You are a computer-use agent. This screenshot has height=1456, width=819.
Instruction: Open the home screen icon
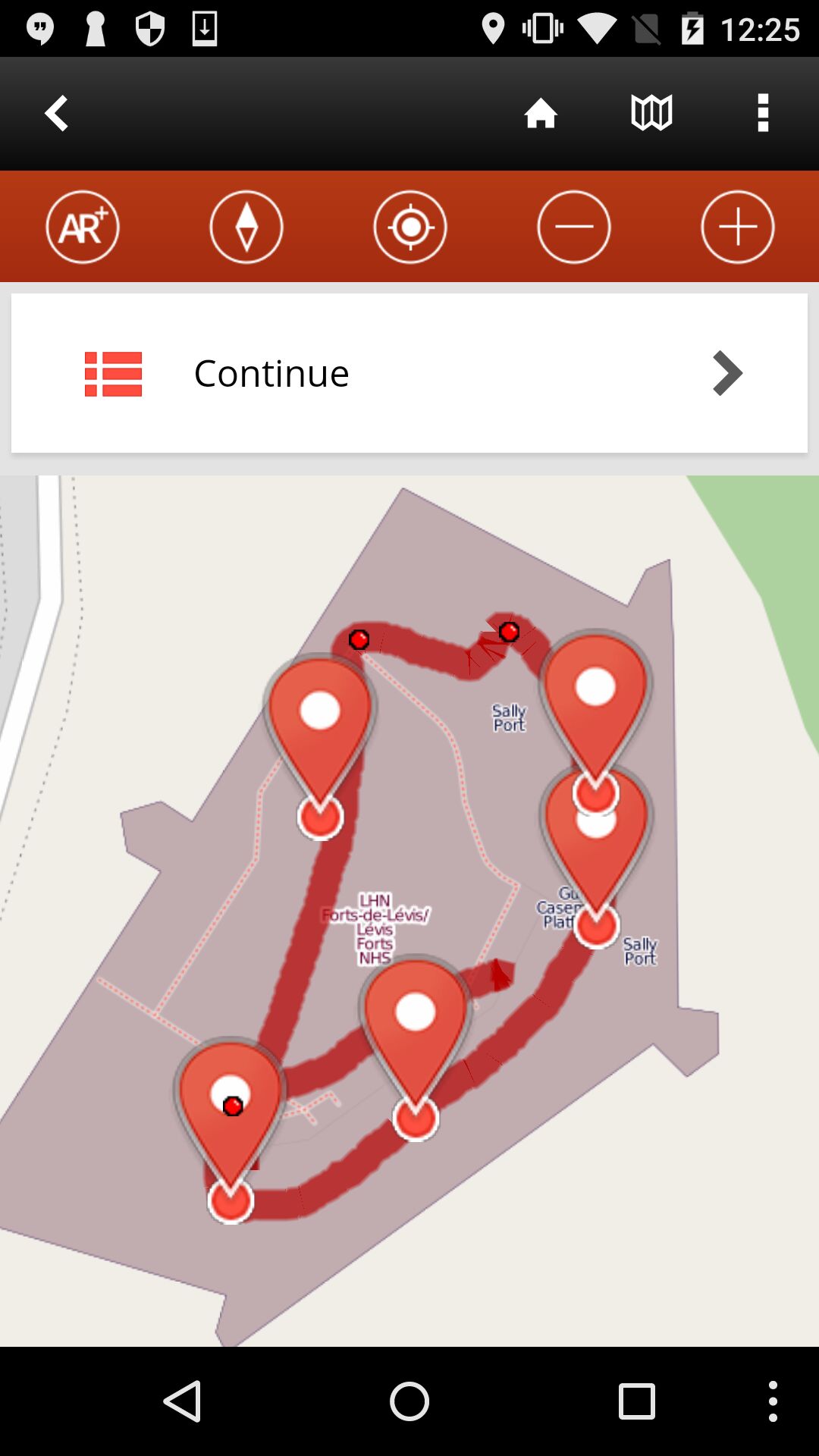[x=541, y=114]
